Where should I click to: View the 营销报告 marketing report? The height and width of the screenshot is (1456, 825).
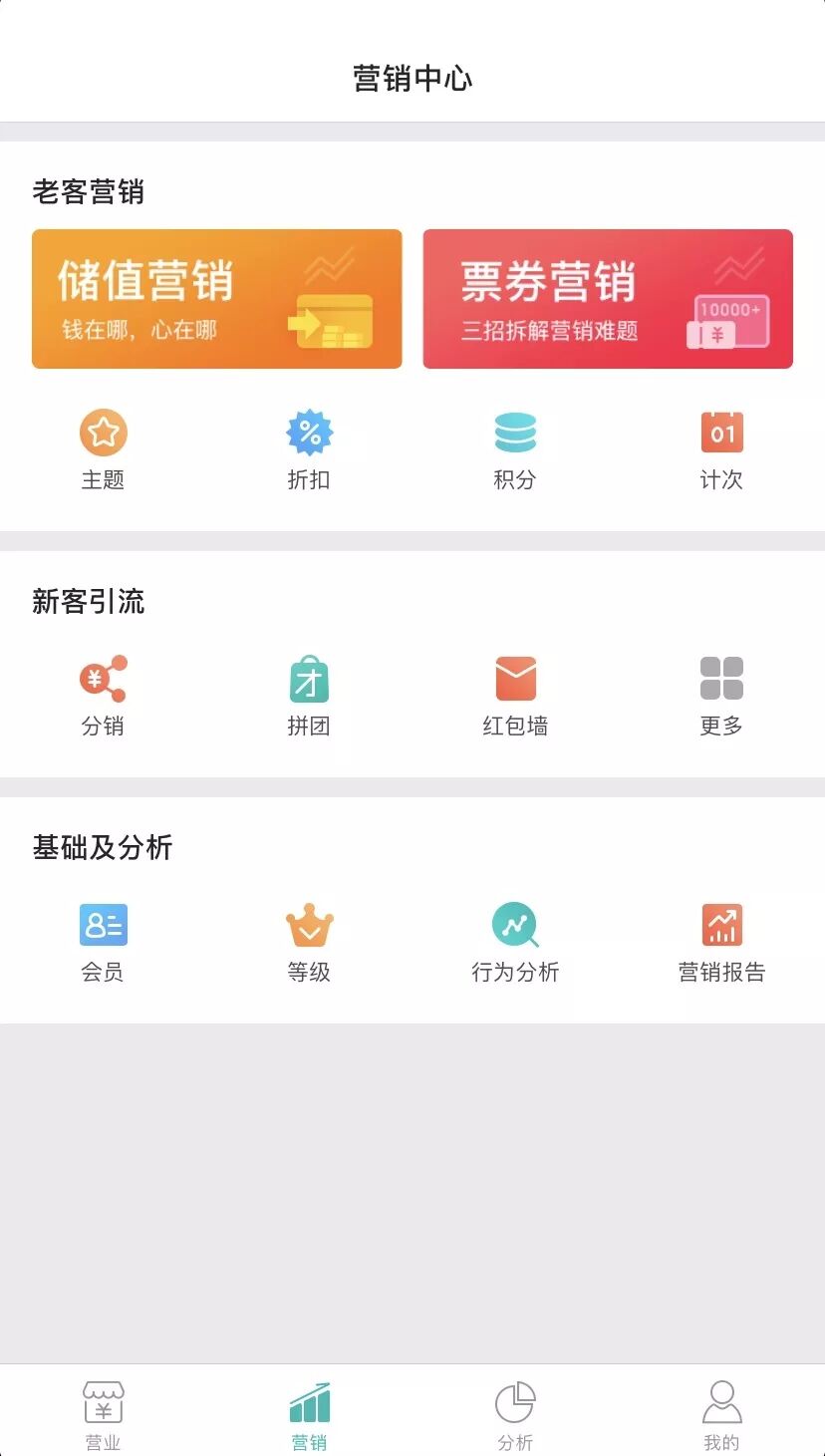[721, 942]
